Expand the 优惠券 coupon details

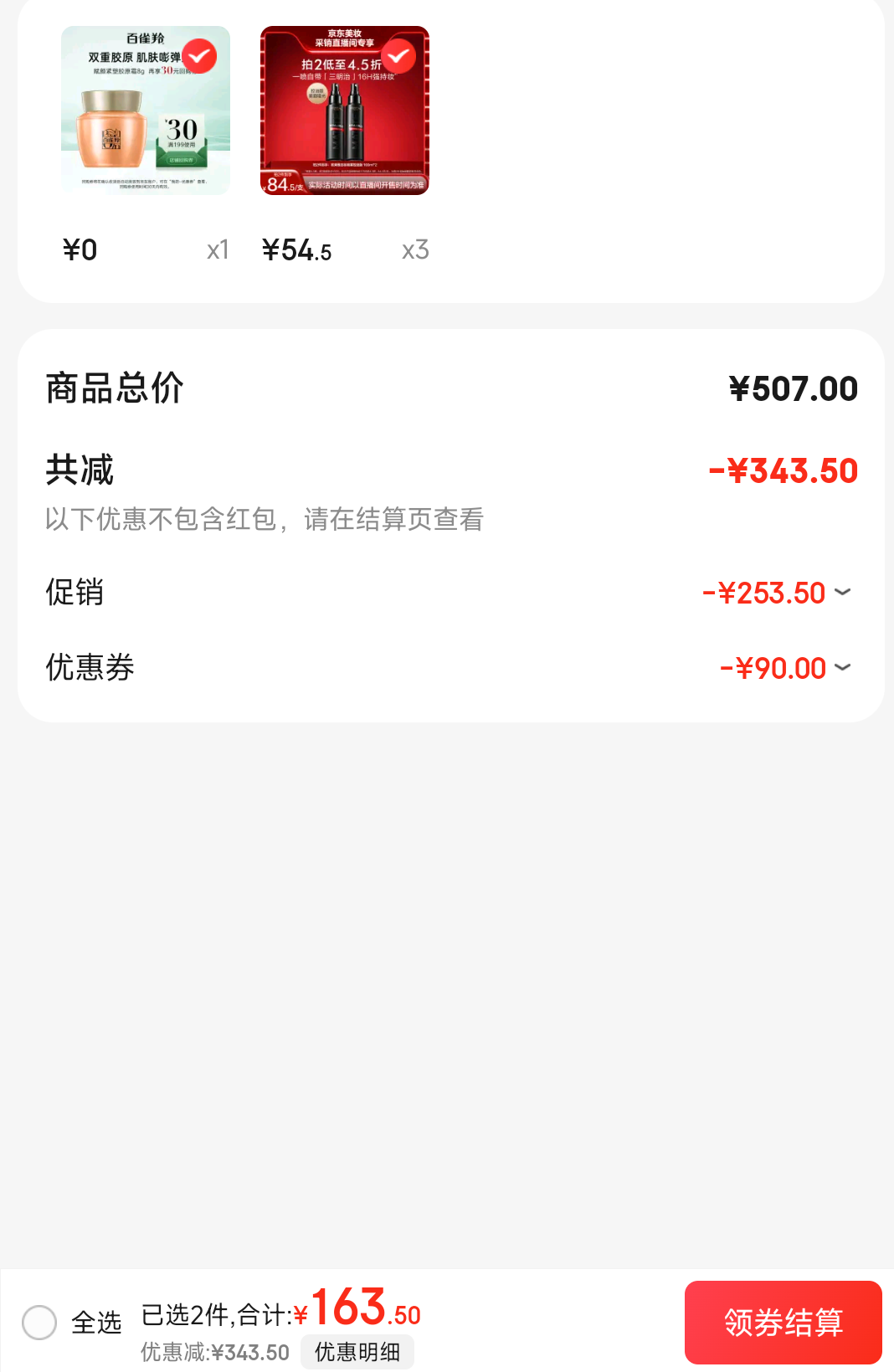[842, 668]
